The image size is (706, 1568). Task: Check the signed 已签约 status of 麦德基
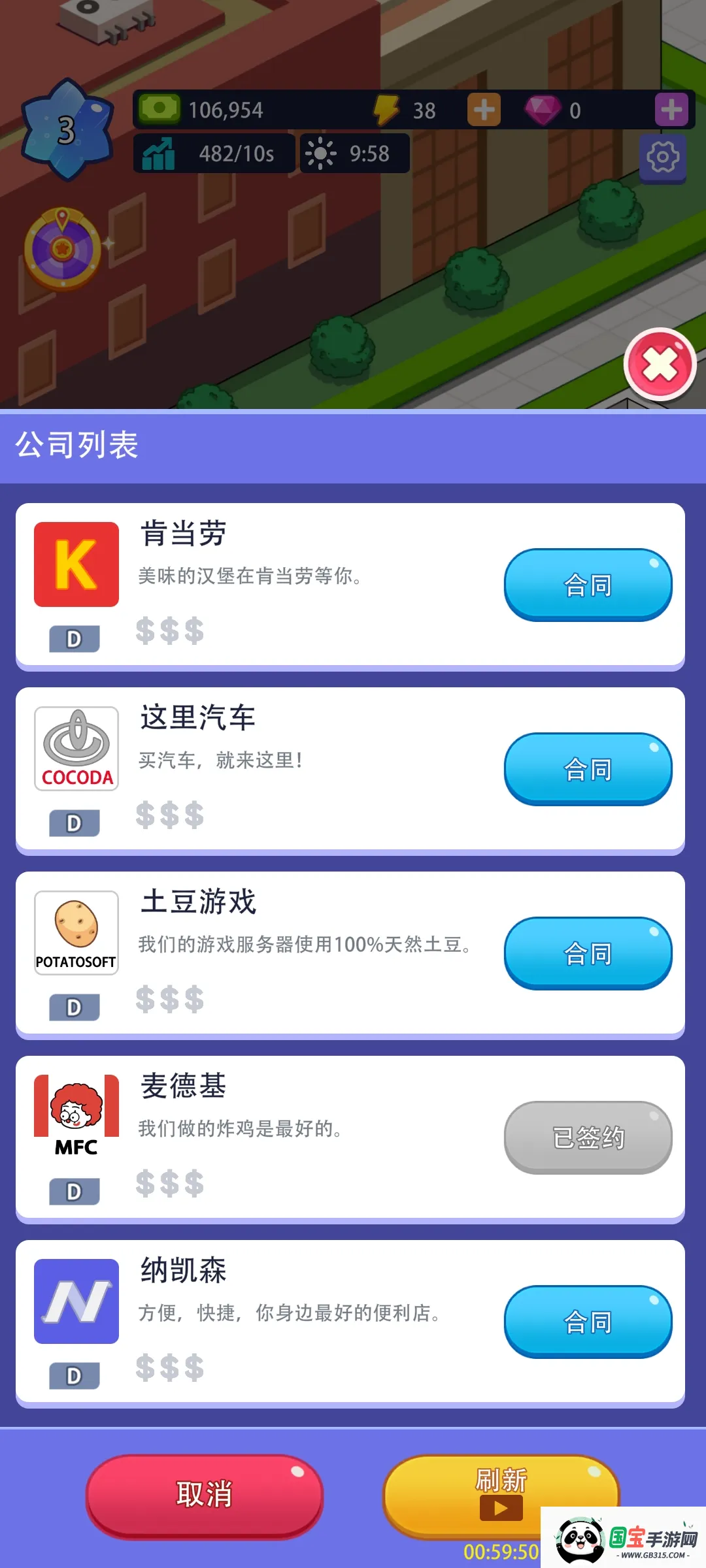click(x=586, y=1138)
